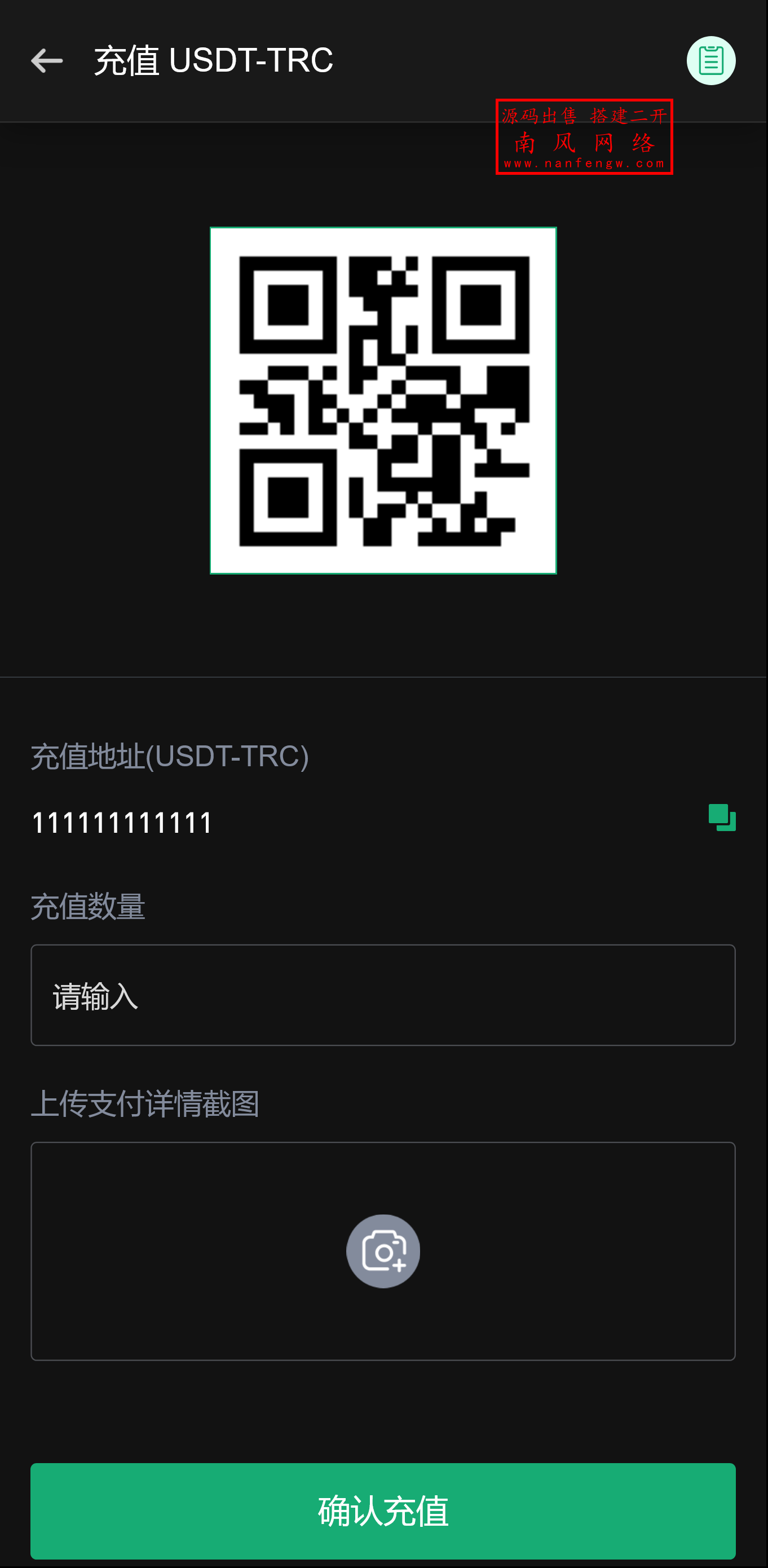Tap 上传支付详情截图 section heading
Viewport: 768px width, 1568px height.
145,1106
